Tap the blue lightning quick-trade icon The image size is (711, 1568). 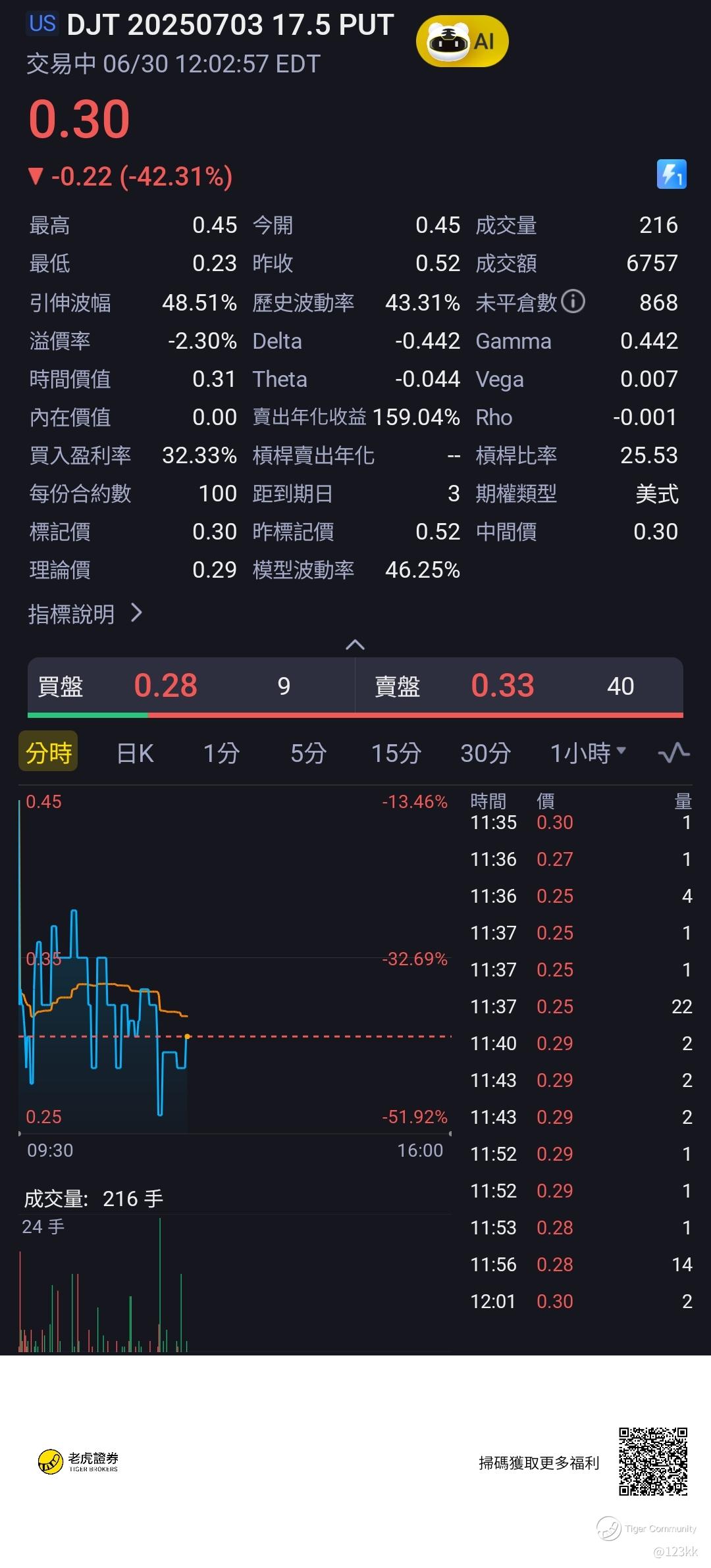(671, 174)
